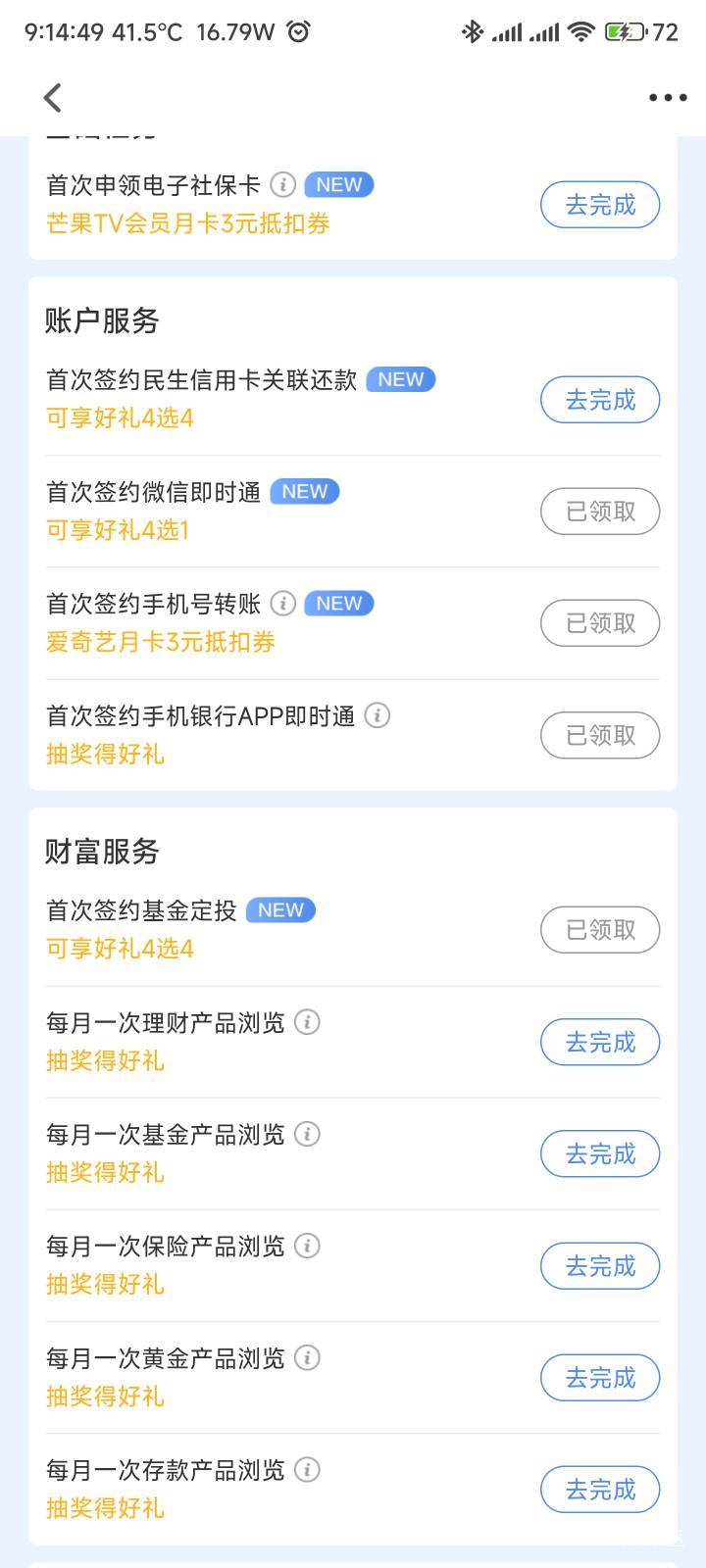
Task: Complete the 每月一次理财产品浏览 task
Action: [600, 1042]
